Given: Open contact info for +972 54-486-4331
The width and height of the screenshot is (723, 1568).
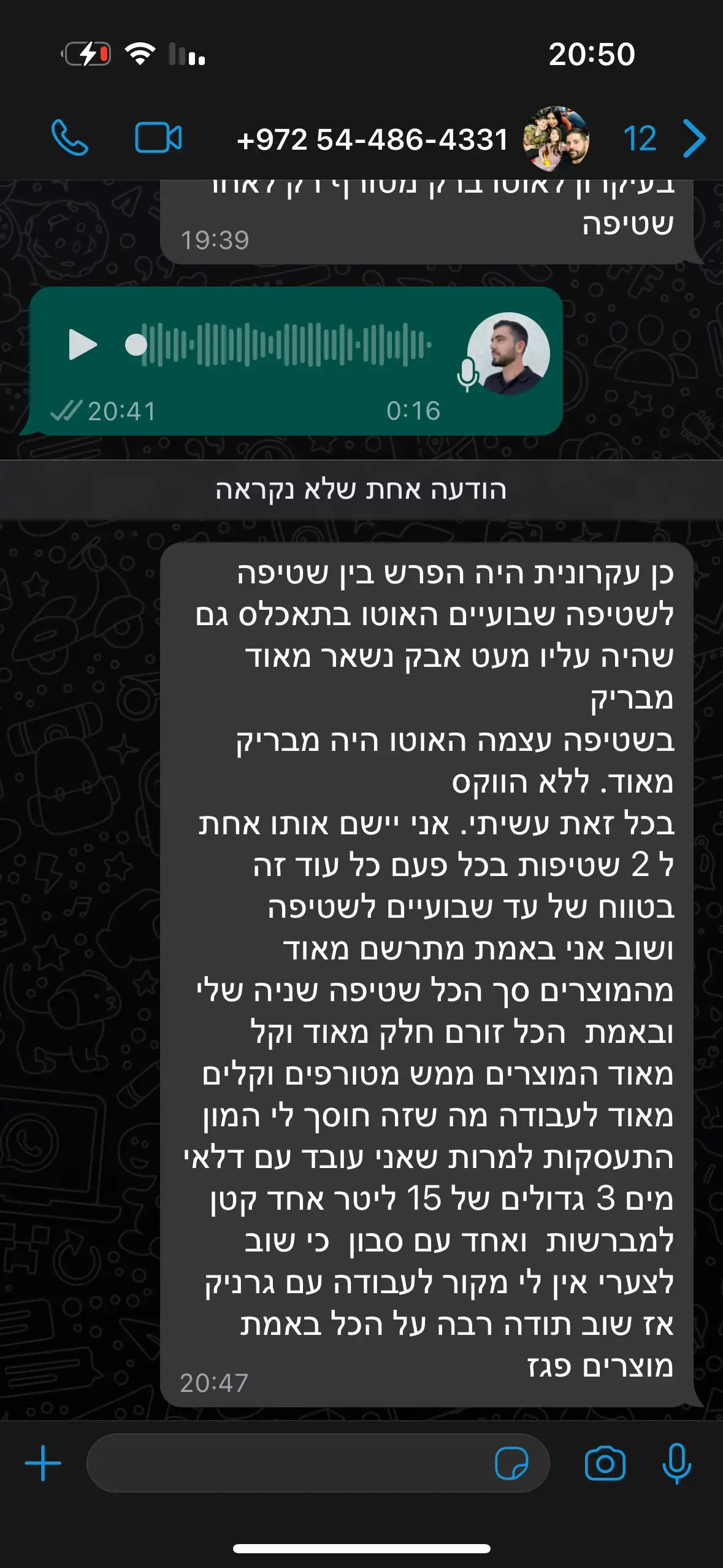Looking at the screenshot, I should pyautogui.click(x=372, y=140).
